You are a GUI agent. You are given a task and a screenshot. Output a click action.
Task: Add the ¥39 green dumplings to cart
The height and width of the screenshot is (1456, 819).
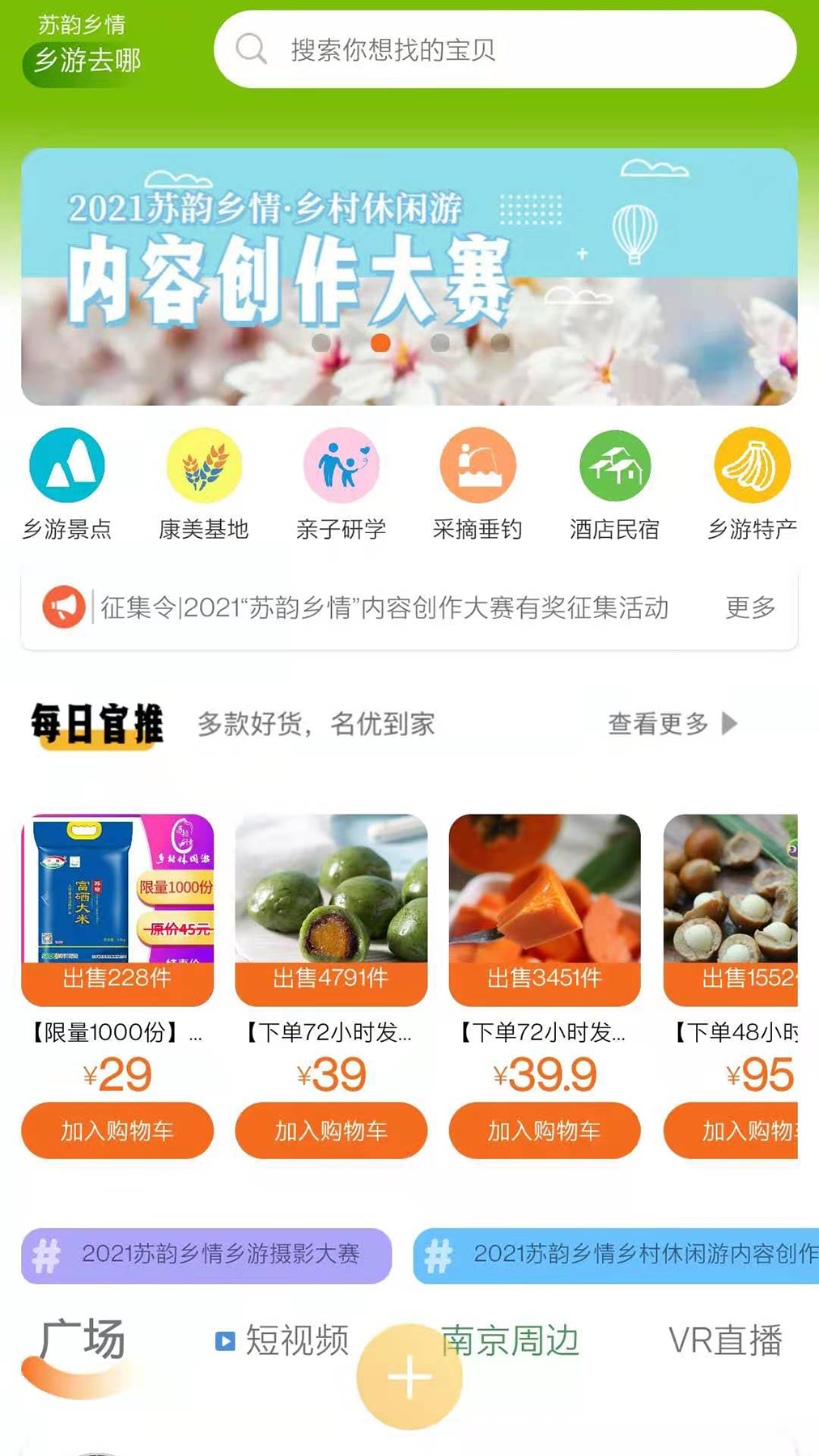(330, 1130)
